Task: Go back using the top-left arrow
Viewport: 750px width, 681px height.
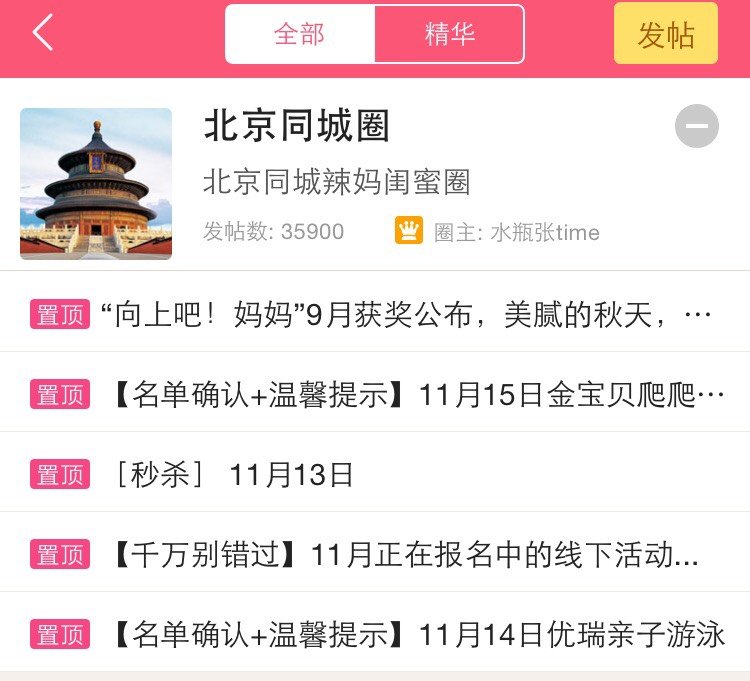Action: coord(42,34)
